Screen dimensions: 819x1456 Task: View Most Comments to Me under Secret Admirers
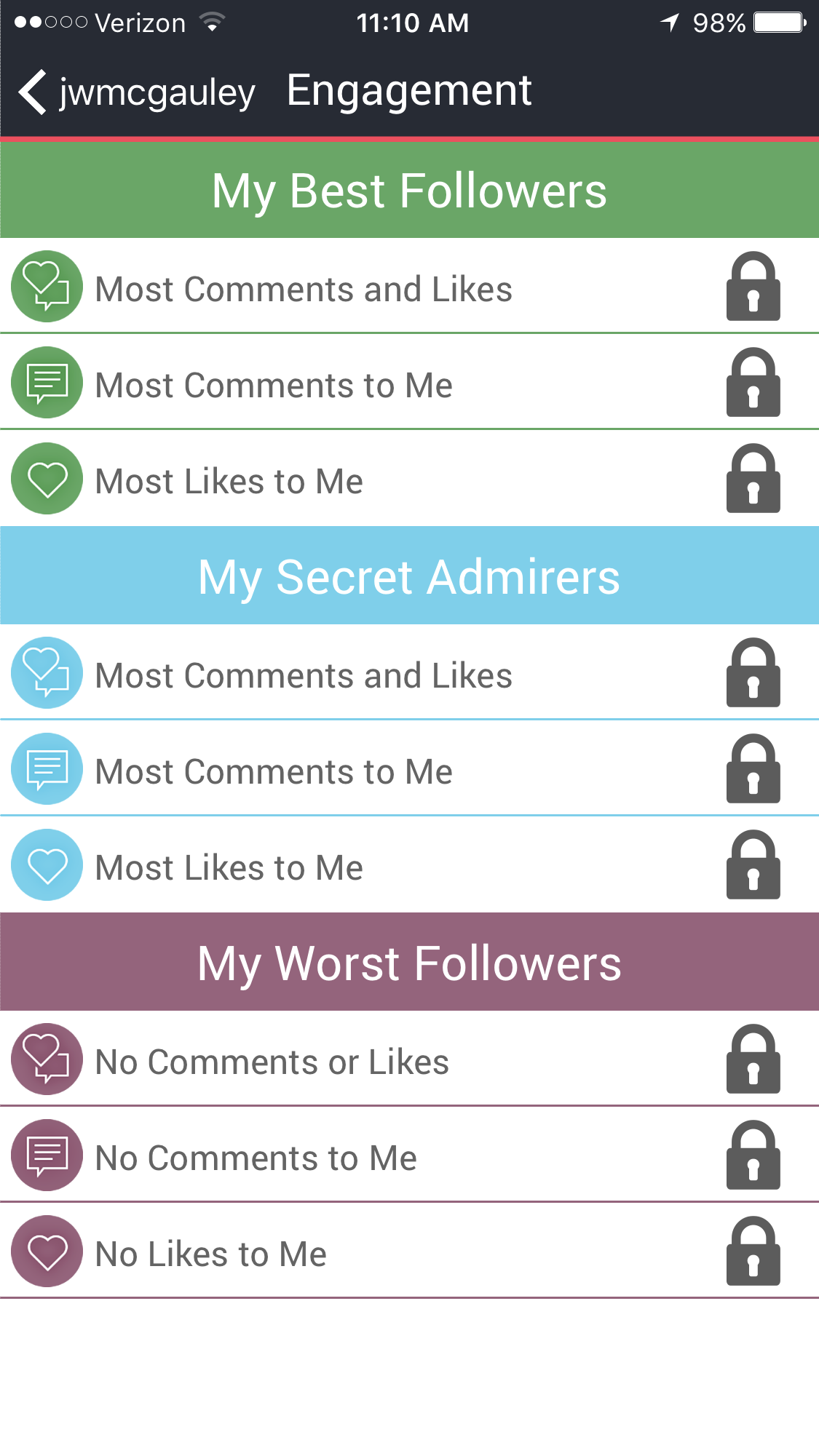tap(274, 771)
